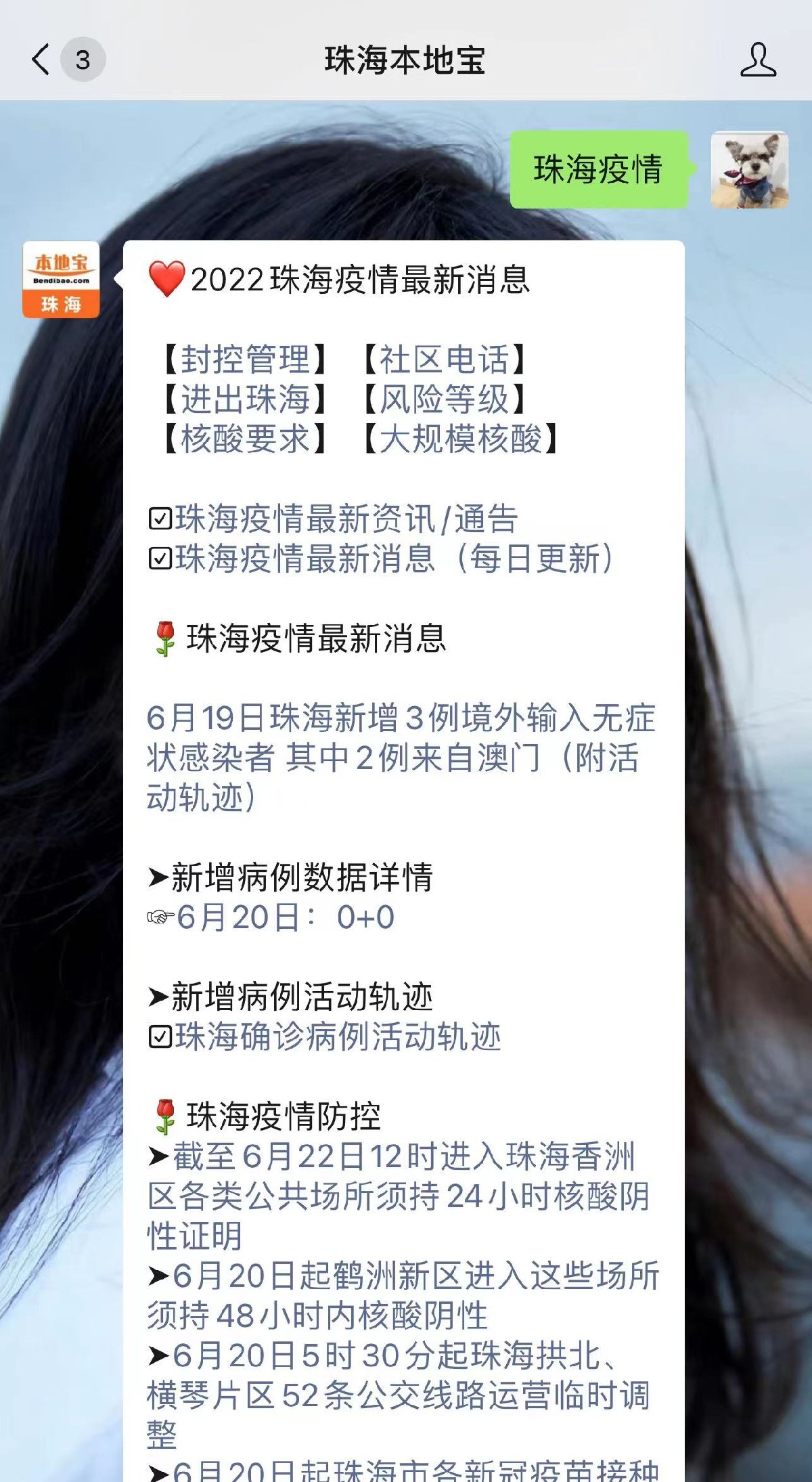Read 6月19日珠海新增3例境外输入 article

click(401, 758)
